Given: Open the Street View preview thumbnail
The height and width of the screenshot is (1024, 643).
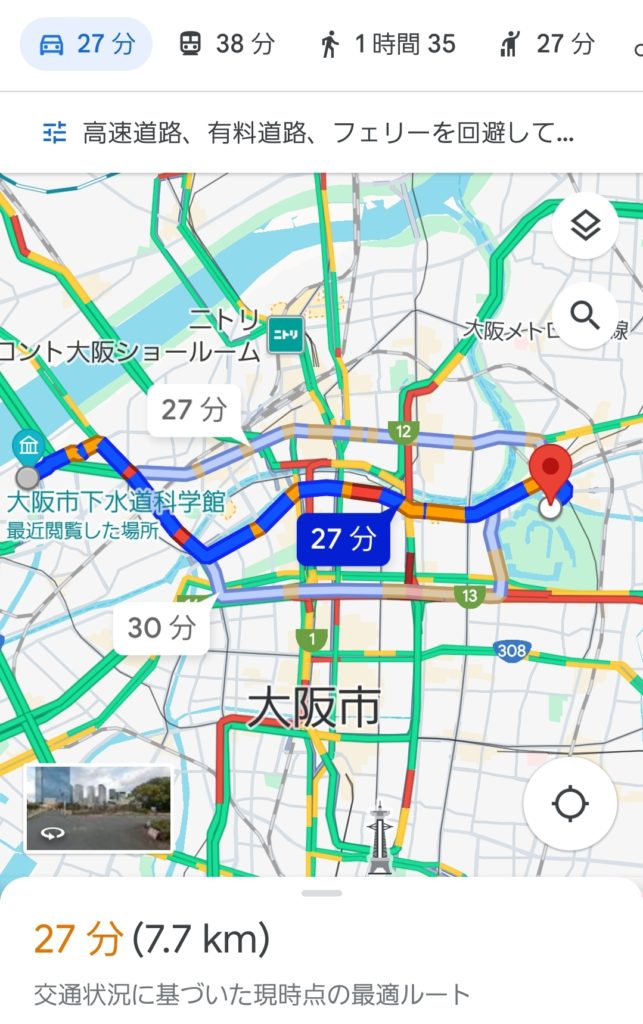Looking at the screenshot, I should tap(98, 808).
